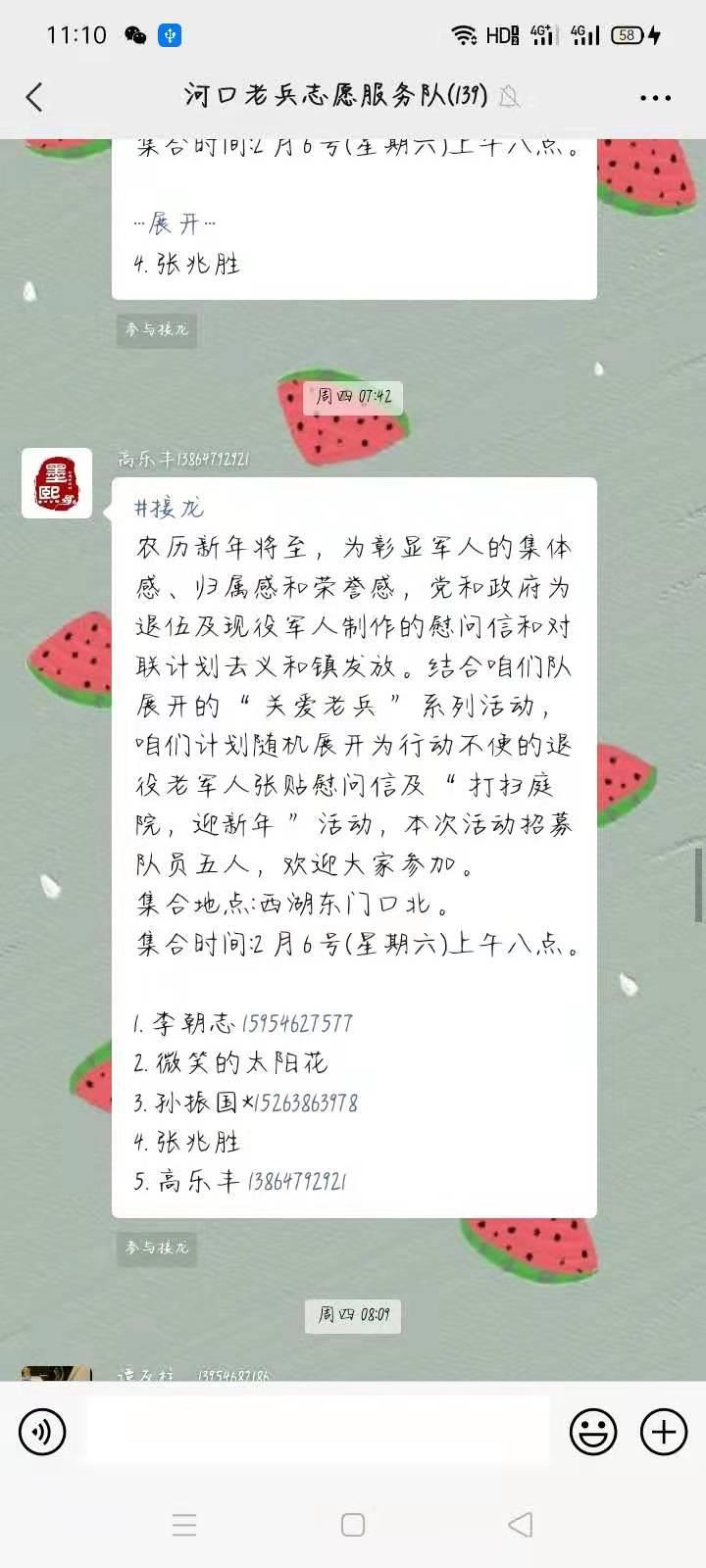Tap 参与接龙 under the first collapsed message
The width and height of the screenshot is (706, 1568).
click(157, 329)
